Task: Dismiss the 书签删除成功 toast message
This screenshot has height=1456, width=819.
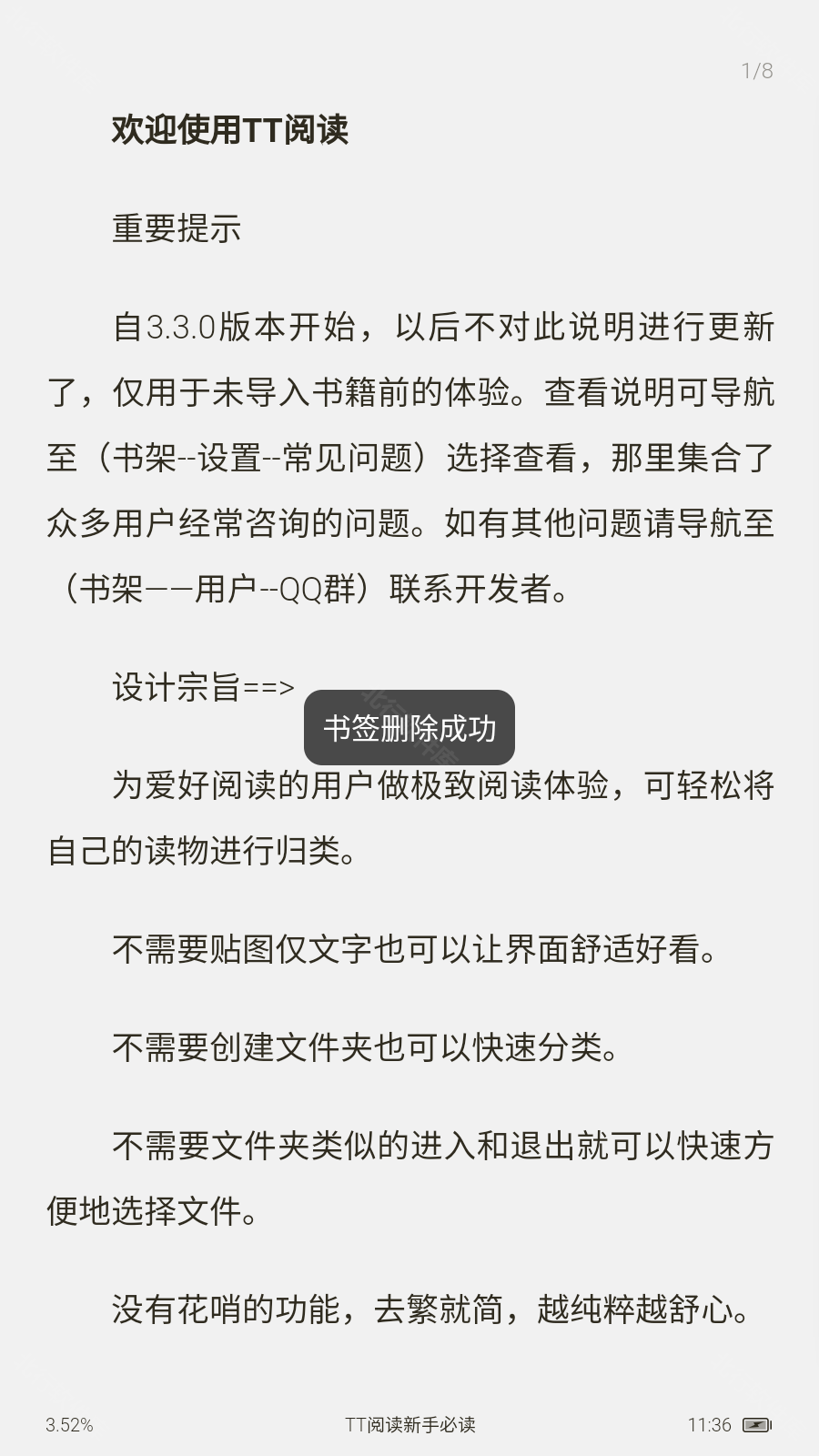Action: [x=409, y=727]
